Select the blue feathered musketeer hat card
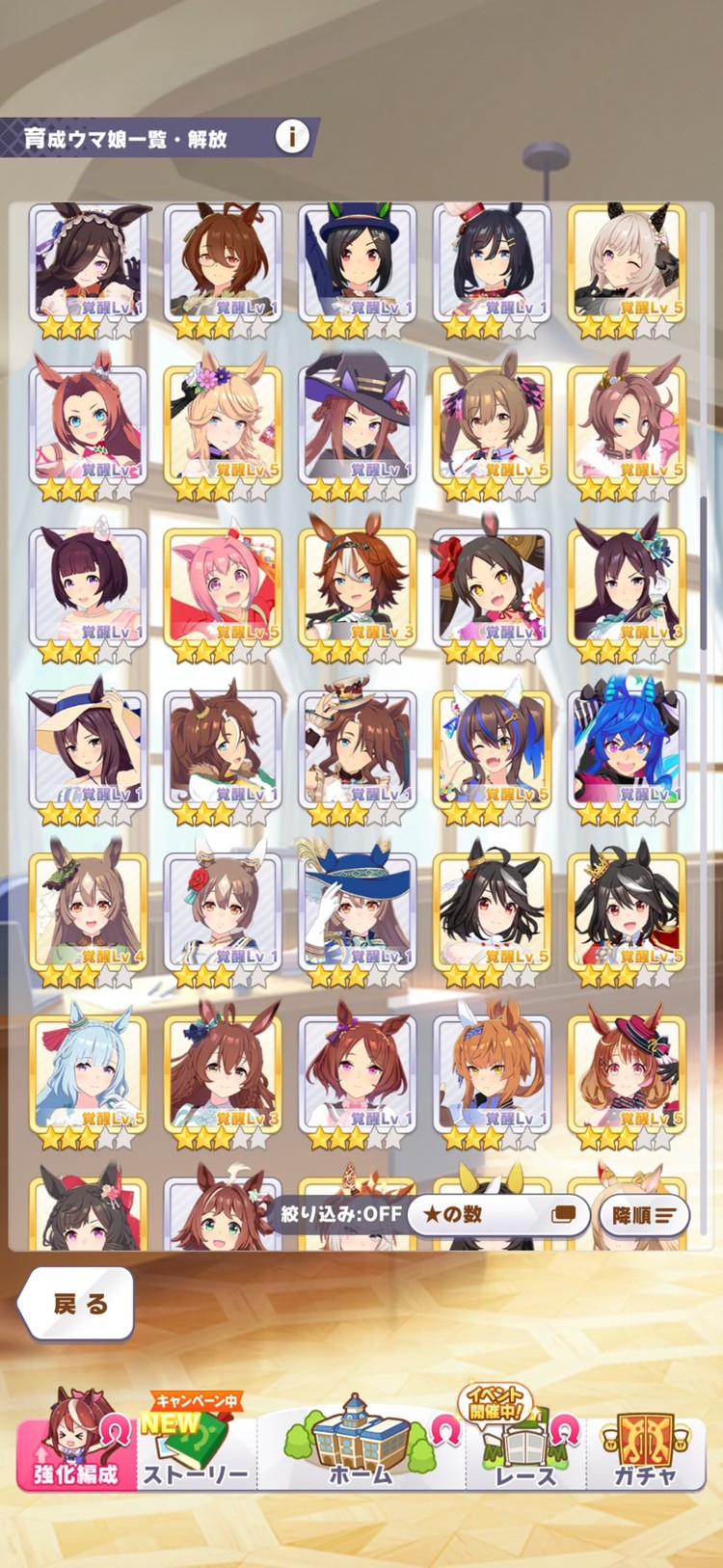723x1568 pixels. pyautogui.click(x=358, y=910)
